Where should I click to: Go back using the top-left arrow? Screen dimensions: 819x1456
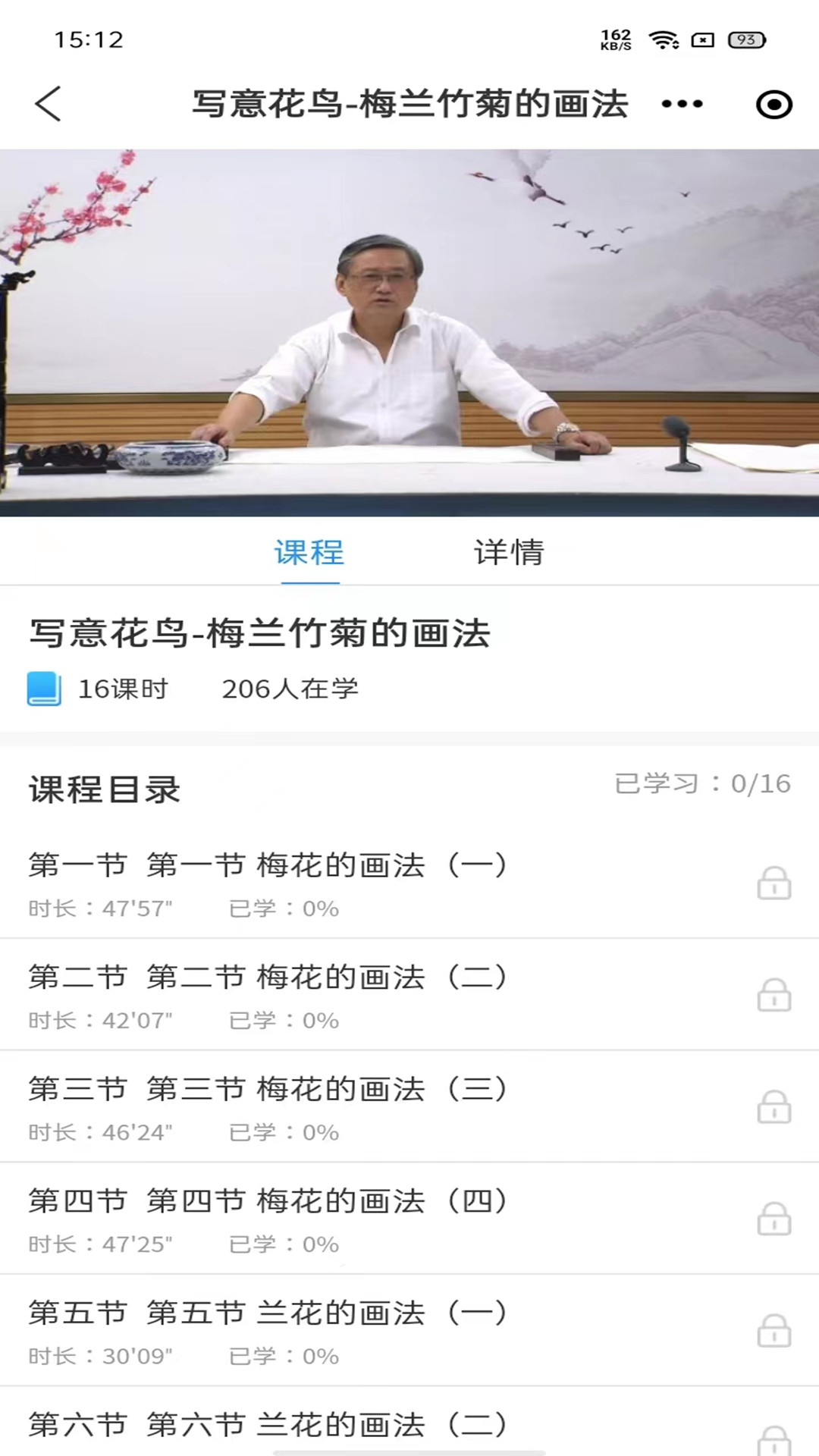[x=48, y=104]
